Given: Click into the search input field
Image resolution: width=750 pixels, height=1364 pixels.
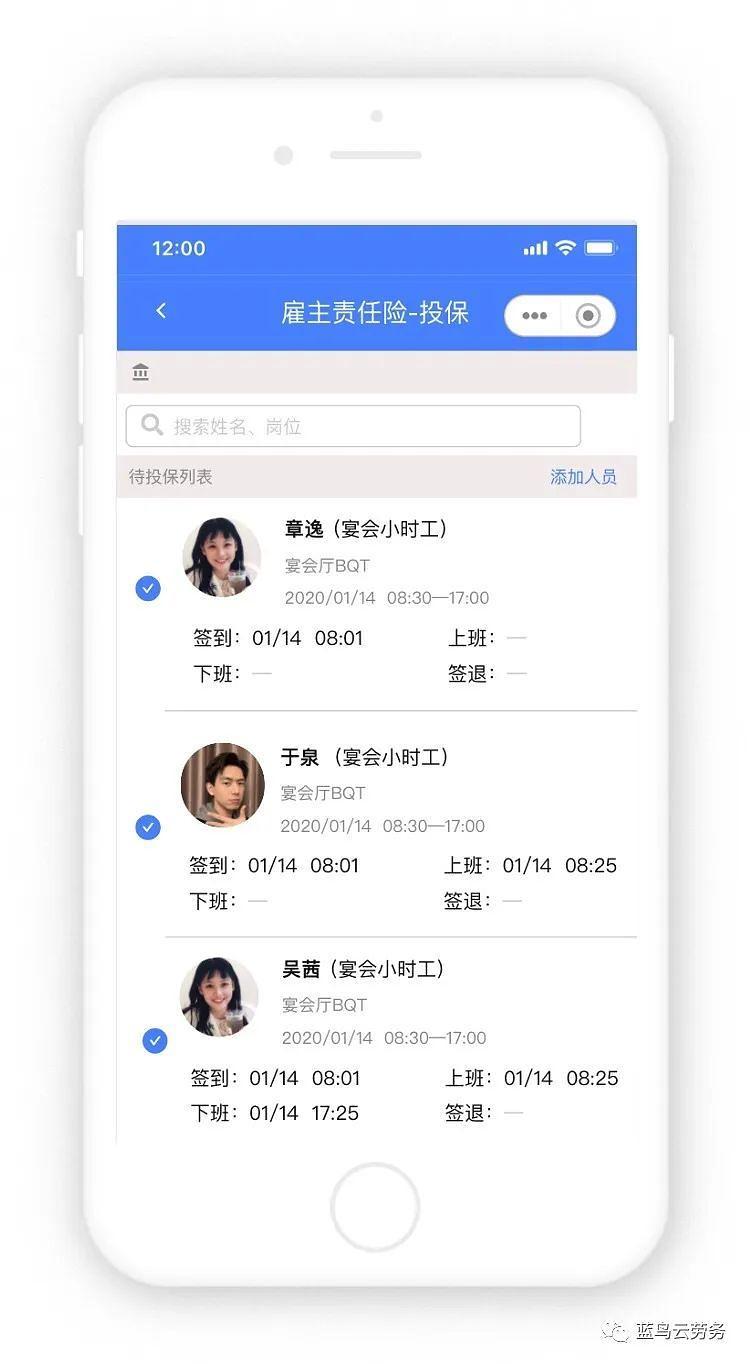Looking at the screenshot, I should [x=350, y=425].
